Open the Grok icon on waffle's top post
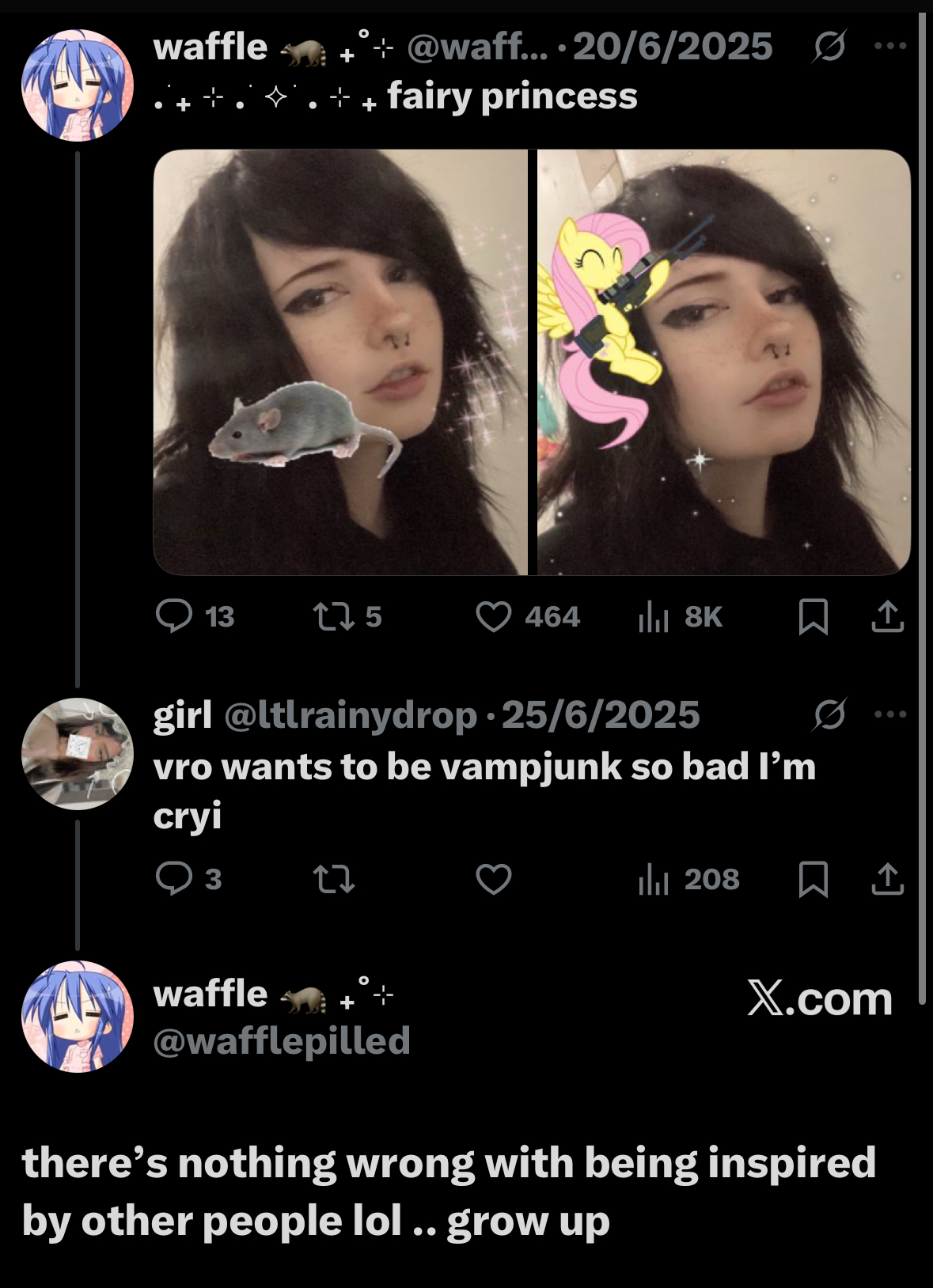 (829, 46)
